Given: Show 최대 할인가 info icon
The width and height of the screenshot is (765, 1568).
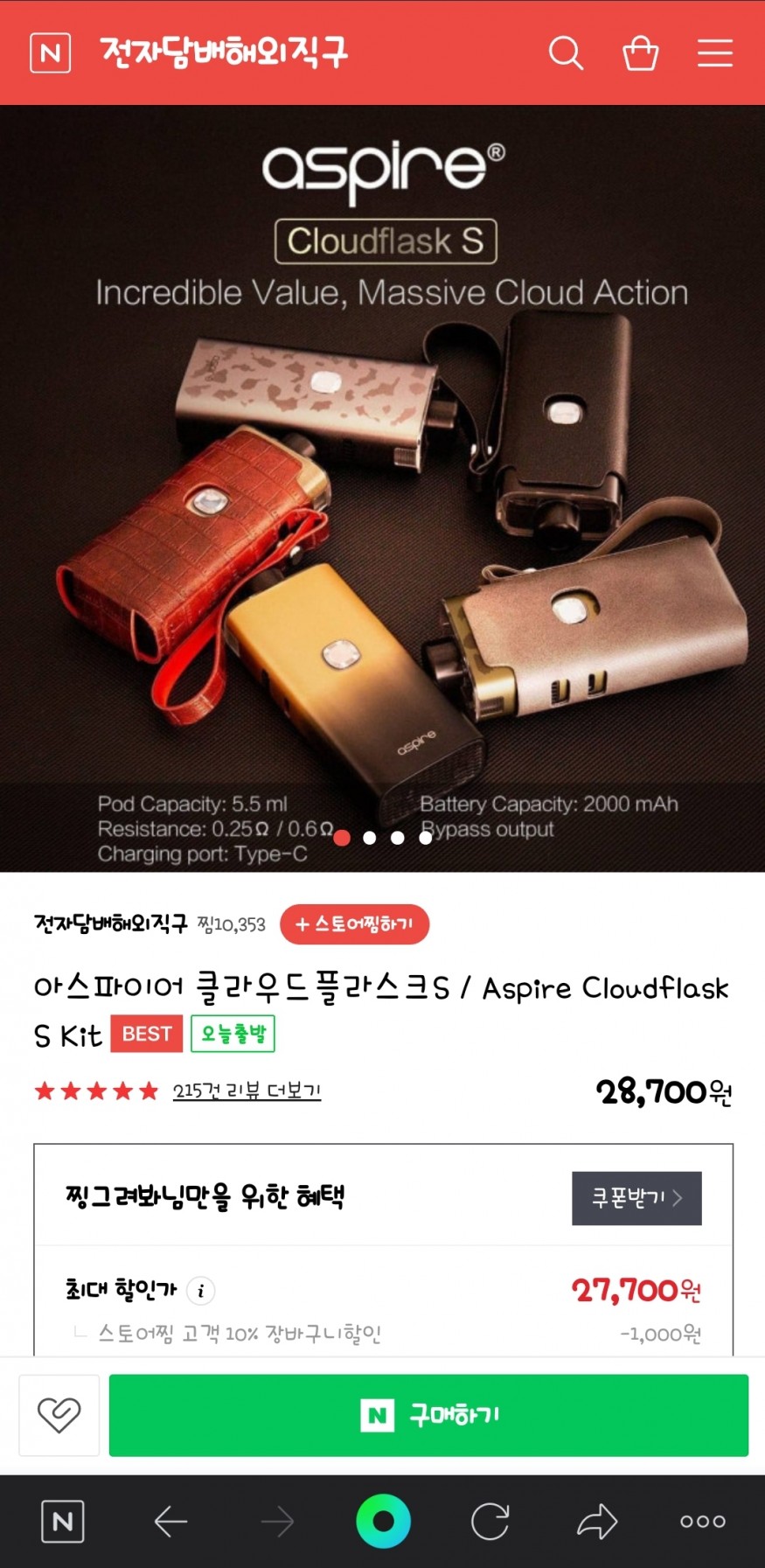Looking at the screenshot, I should pyautogui.click(x=201, y=1290).
